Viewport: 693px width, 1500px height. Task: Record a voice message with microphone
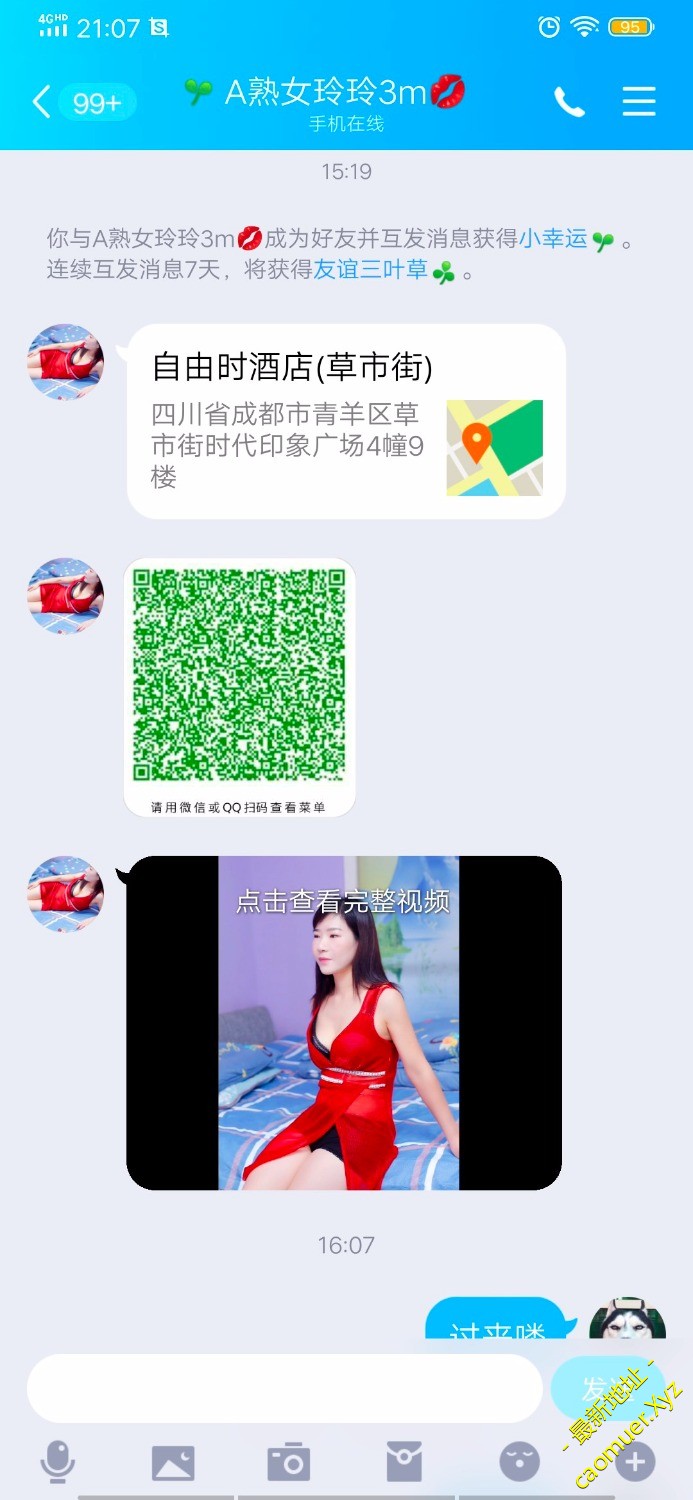coord(57,1462)
